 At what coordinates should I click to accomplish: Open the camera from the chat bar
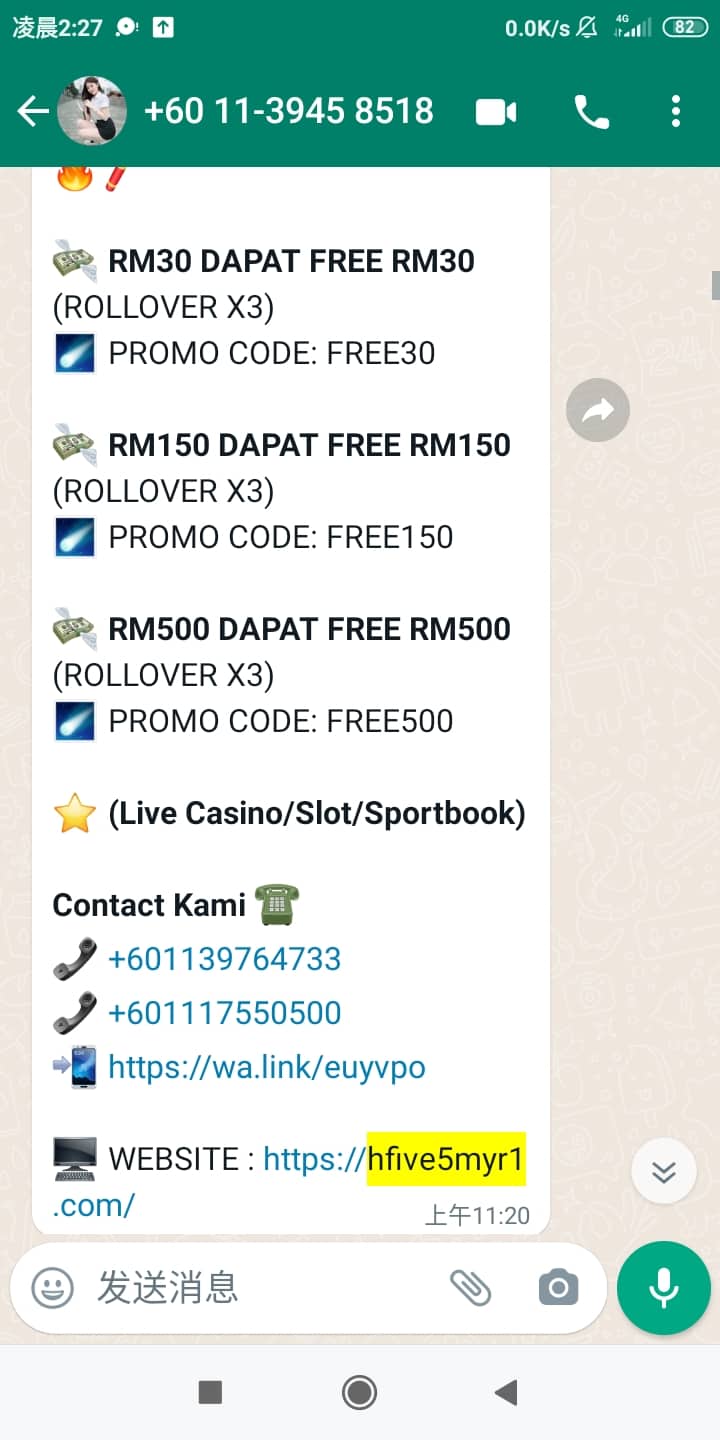coord(558,1288)
